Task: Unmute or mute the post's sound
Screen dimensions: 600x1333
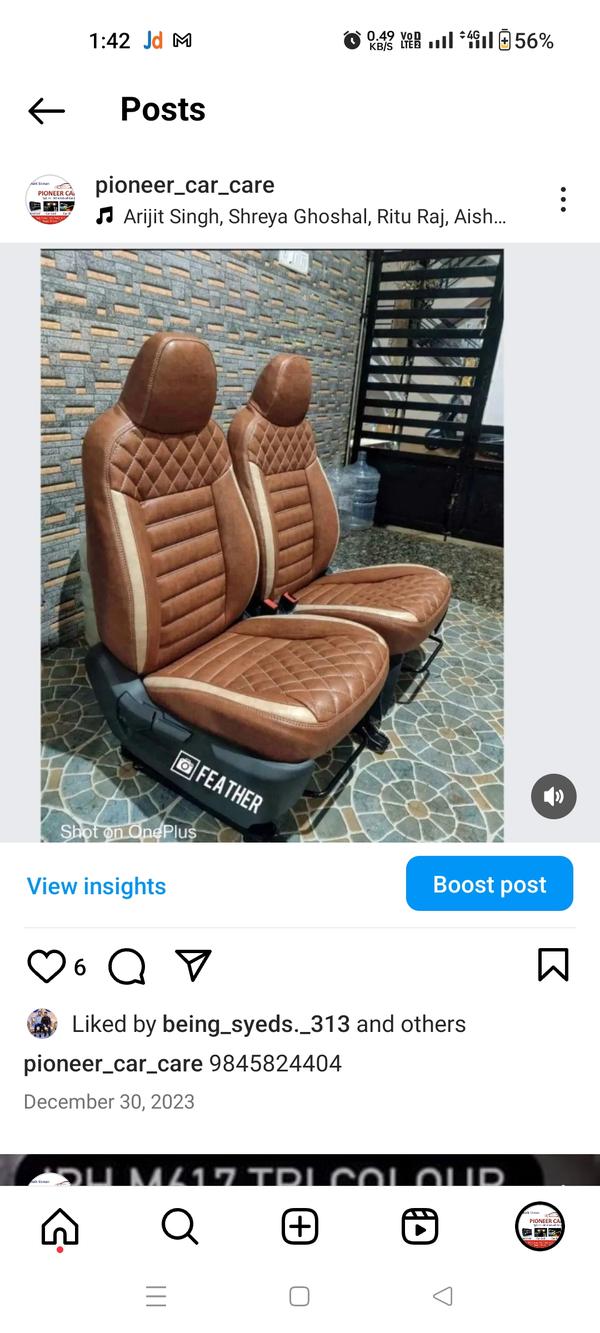Action: tap(553, 797)
